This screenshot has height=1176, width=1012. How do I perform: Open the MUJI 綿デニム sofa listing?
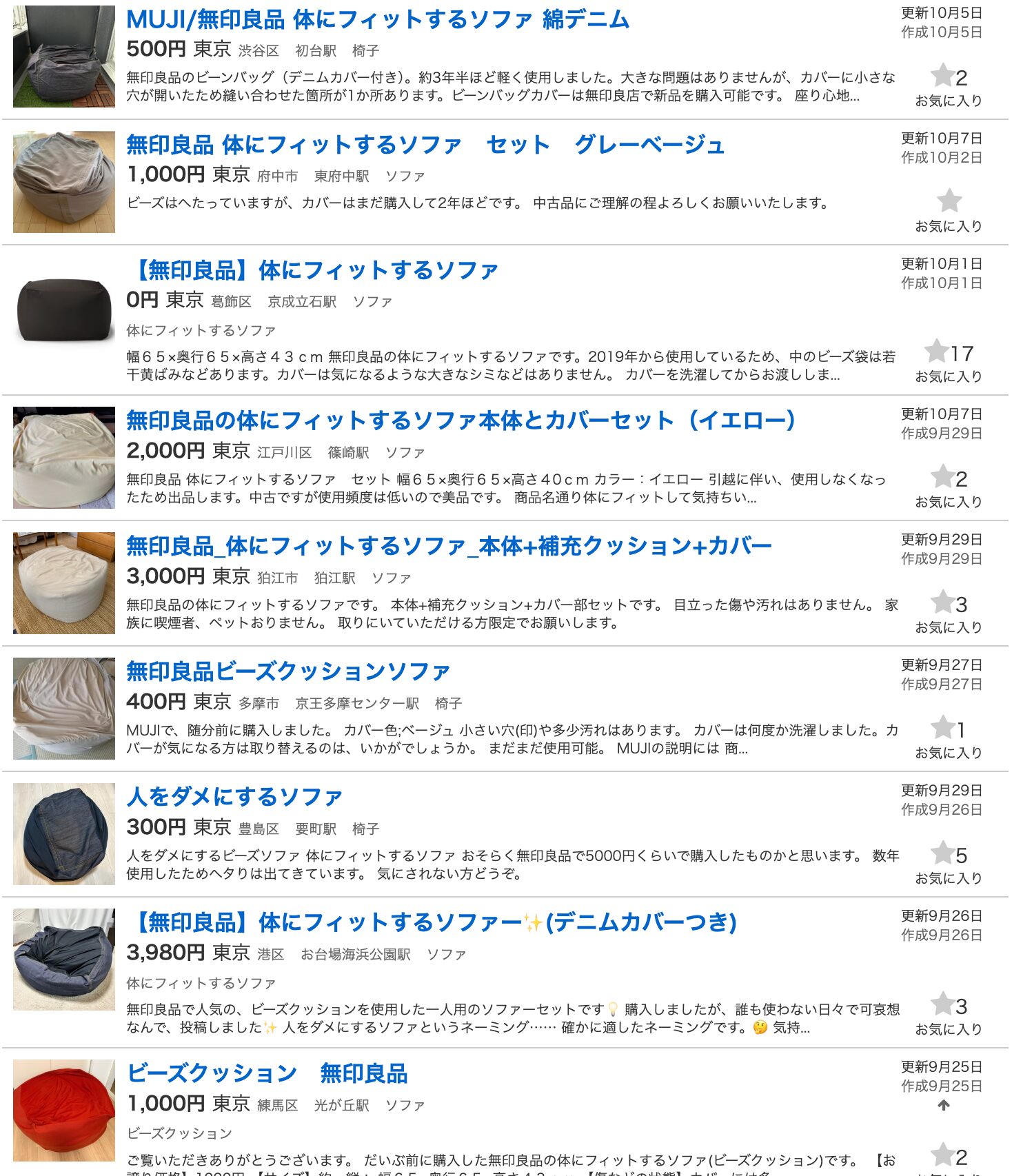point(378,19)
